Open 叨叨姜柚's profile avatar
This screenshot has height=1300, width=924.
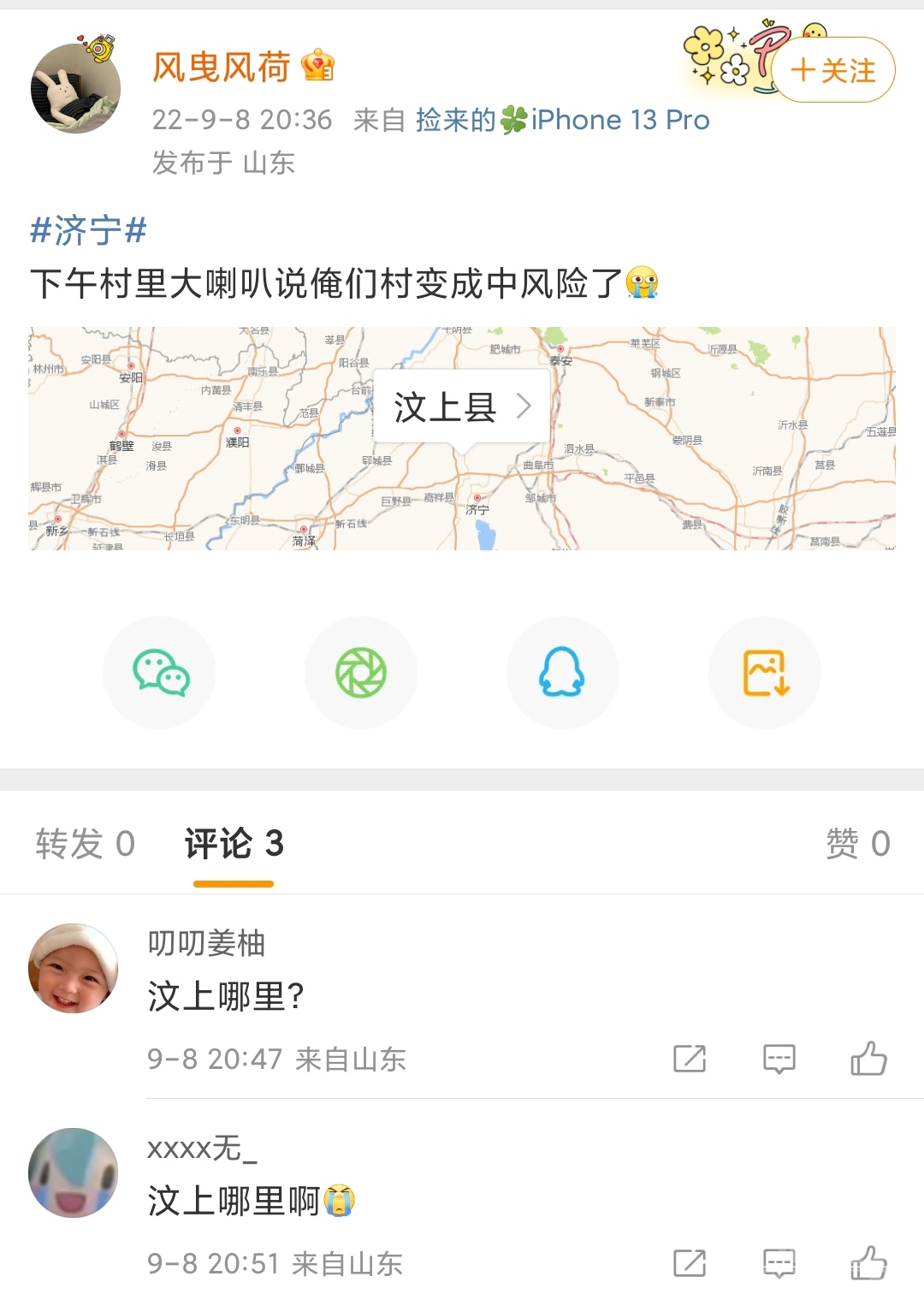click(x=74, y=968)
